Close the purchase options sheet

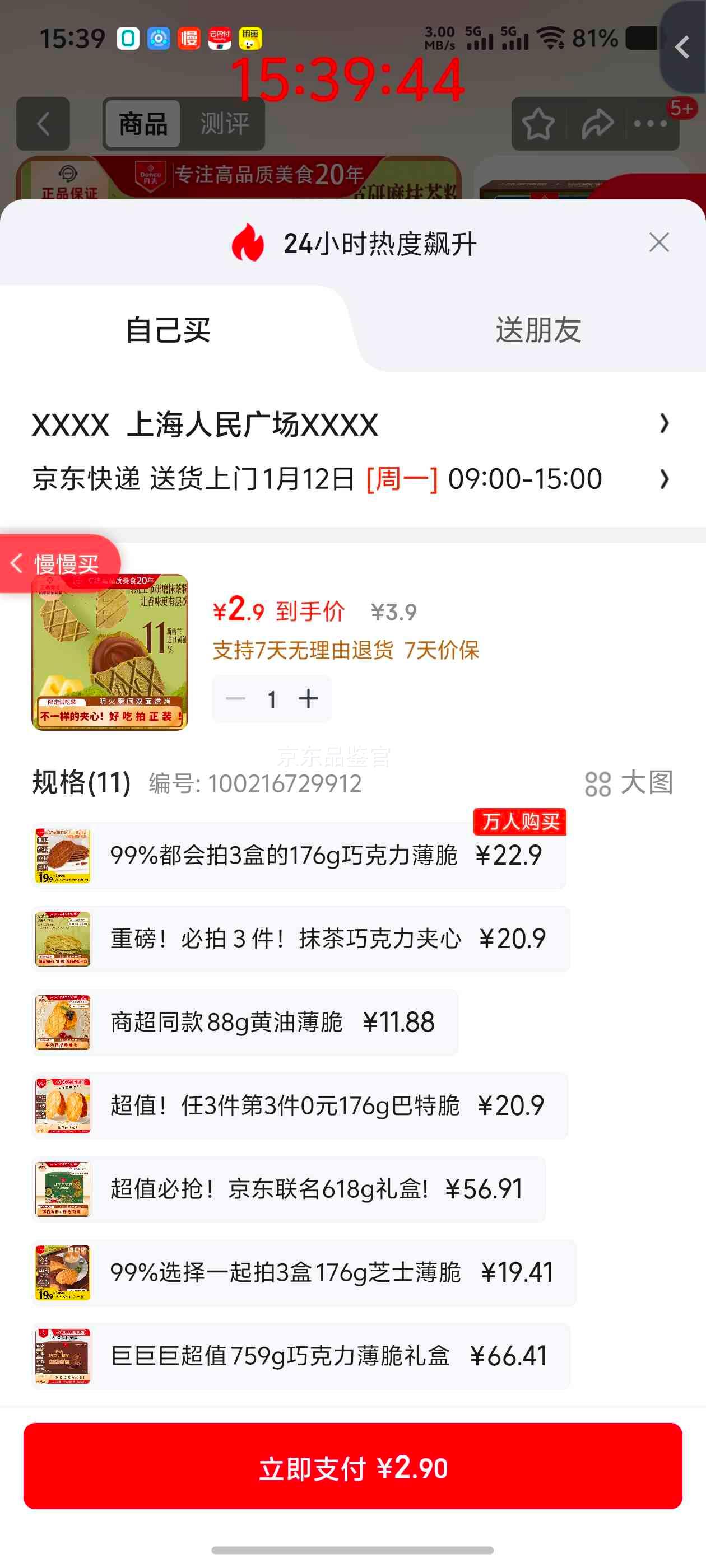pos(658,243)
